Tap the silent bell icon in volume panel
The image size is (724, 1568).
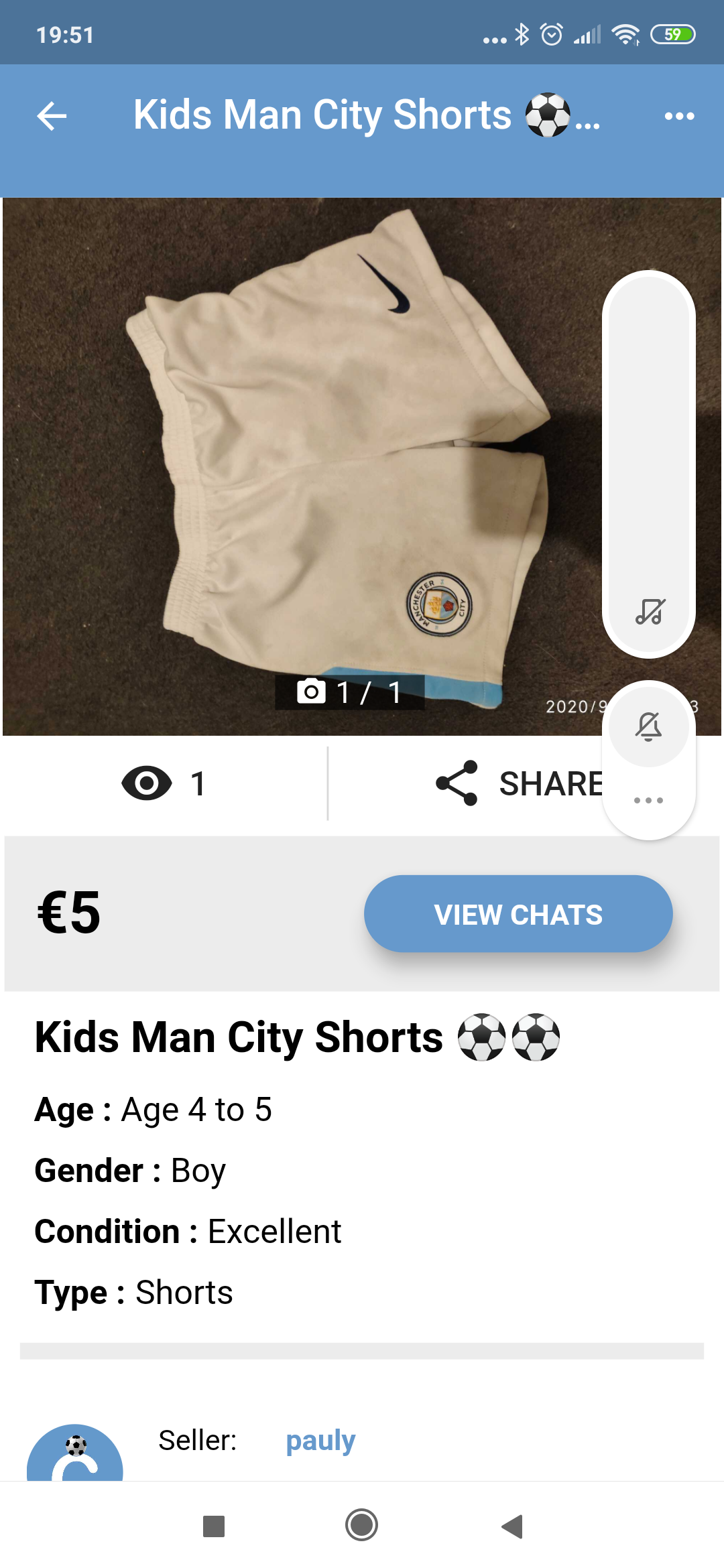(x=648, y=726)
